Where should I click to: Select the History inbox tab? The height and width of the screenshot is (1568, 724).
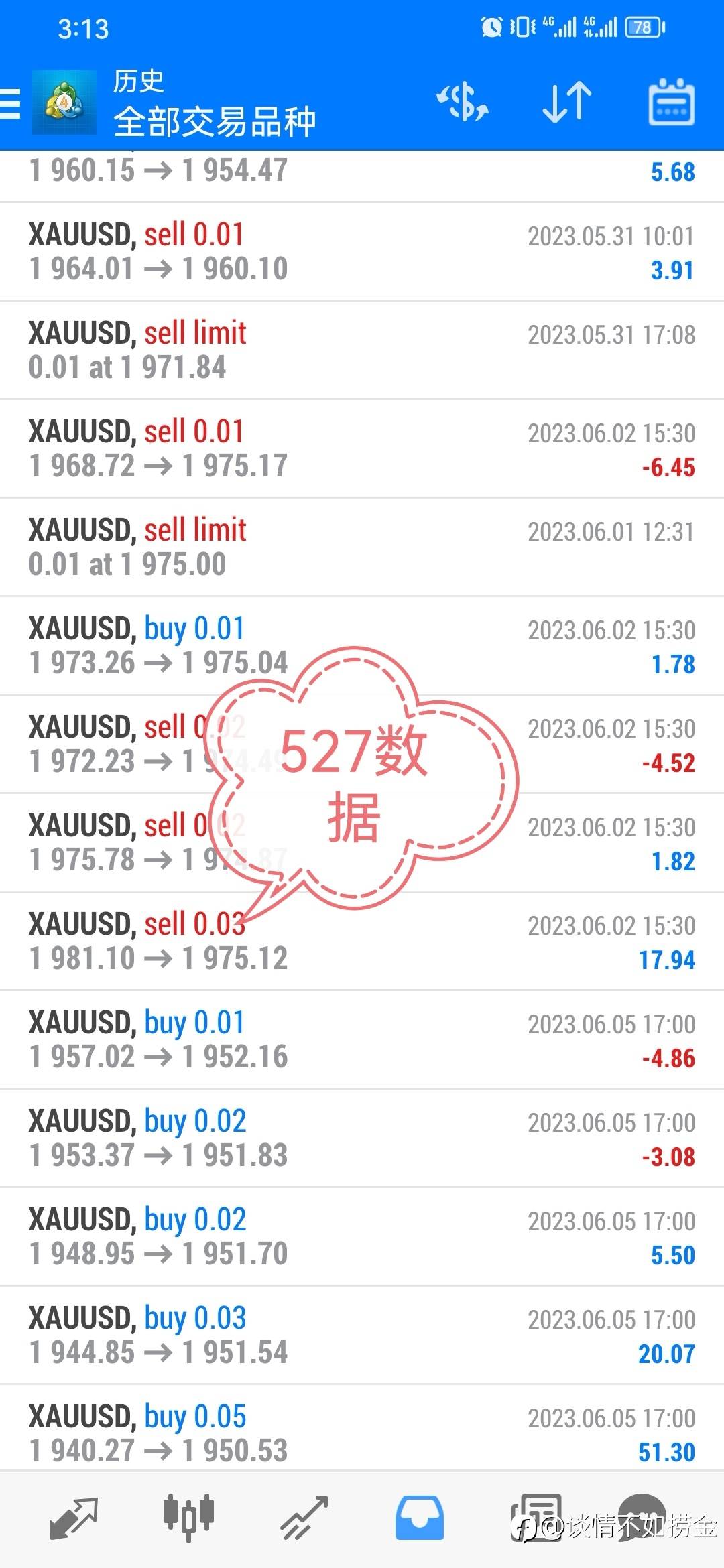tap(419, 1517)
